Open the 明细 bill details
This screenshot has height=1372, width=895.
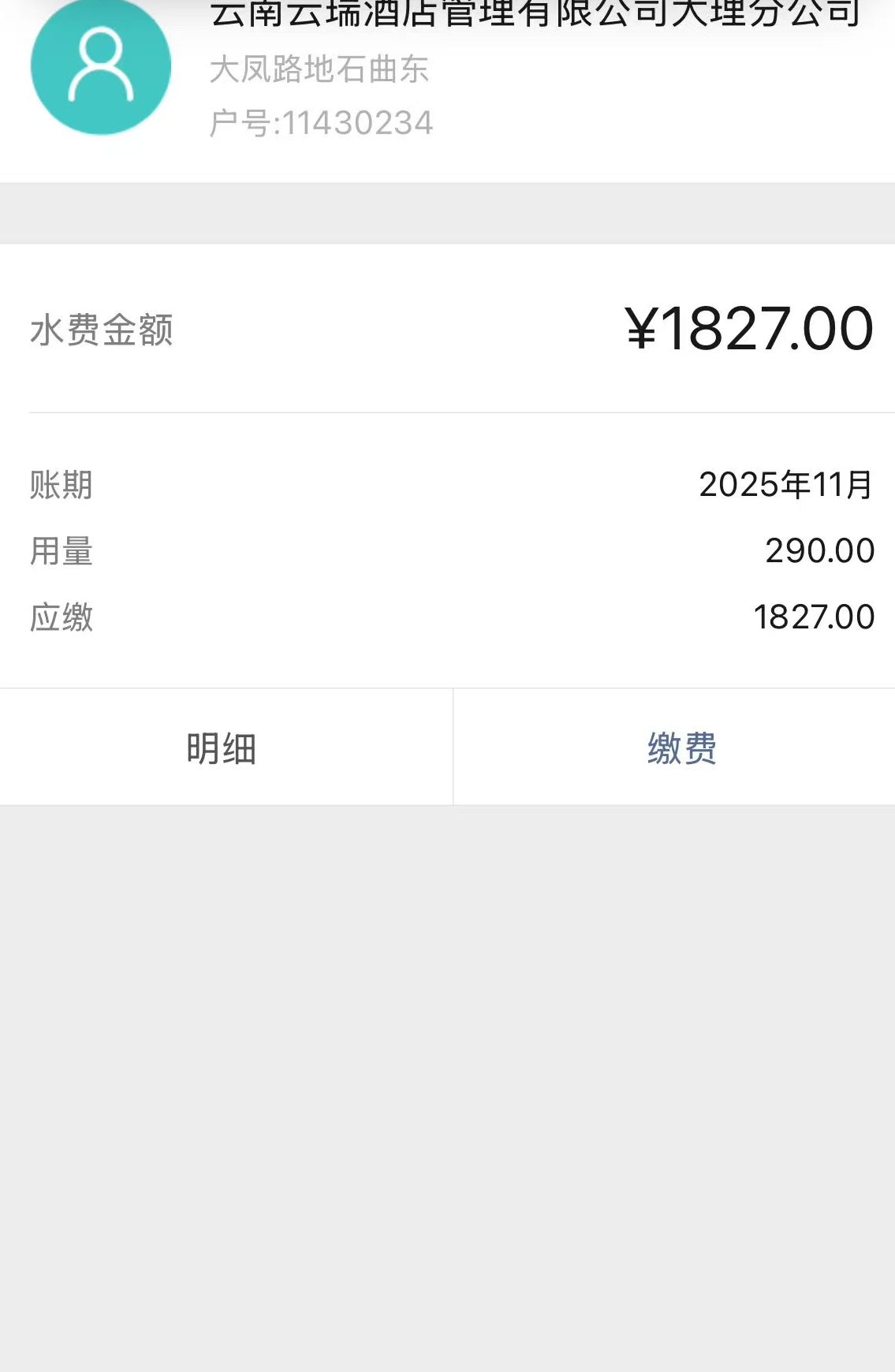tap(222, 748)
